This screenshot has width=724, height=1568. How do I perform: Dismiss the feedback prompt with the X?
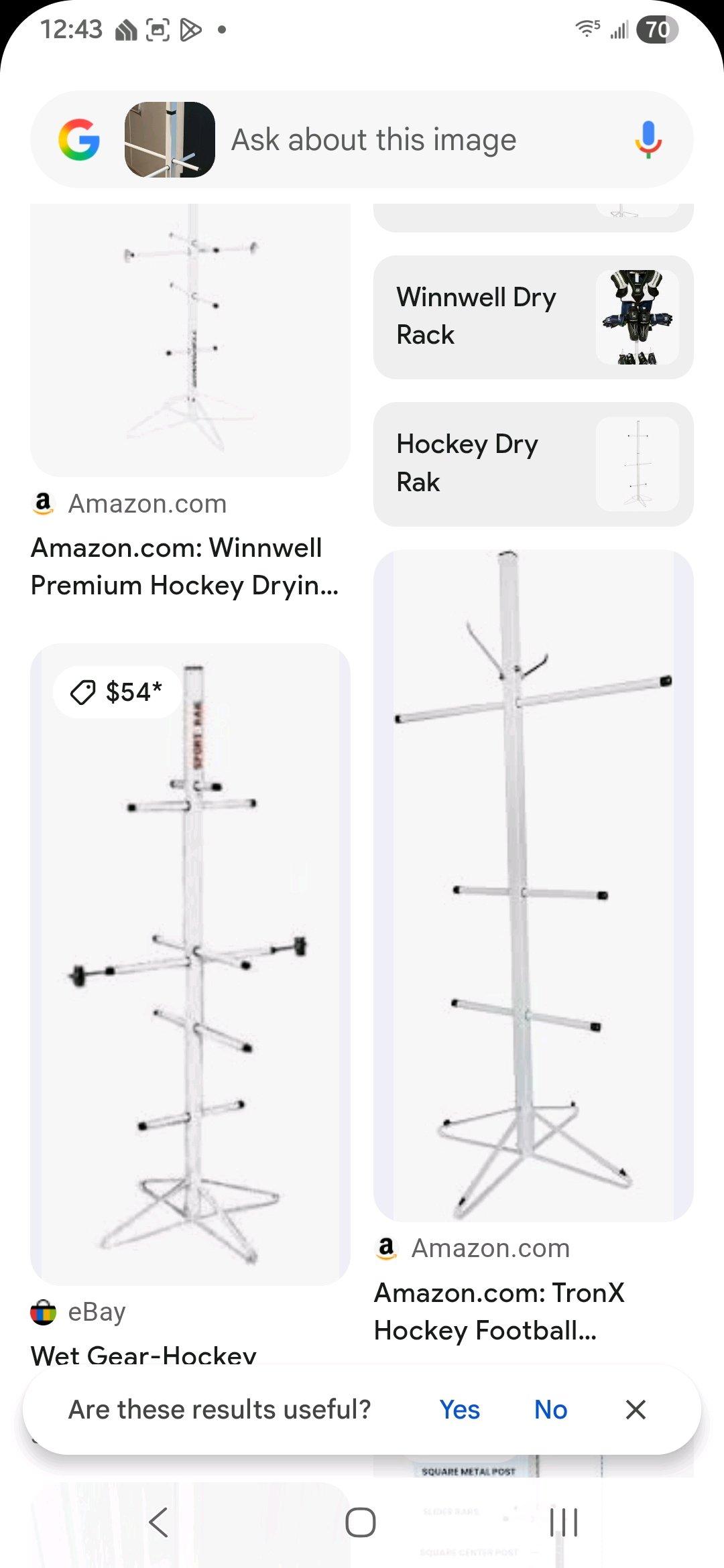pyautogui.click(x=636, y=1409)
